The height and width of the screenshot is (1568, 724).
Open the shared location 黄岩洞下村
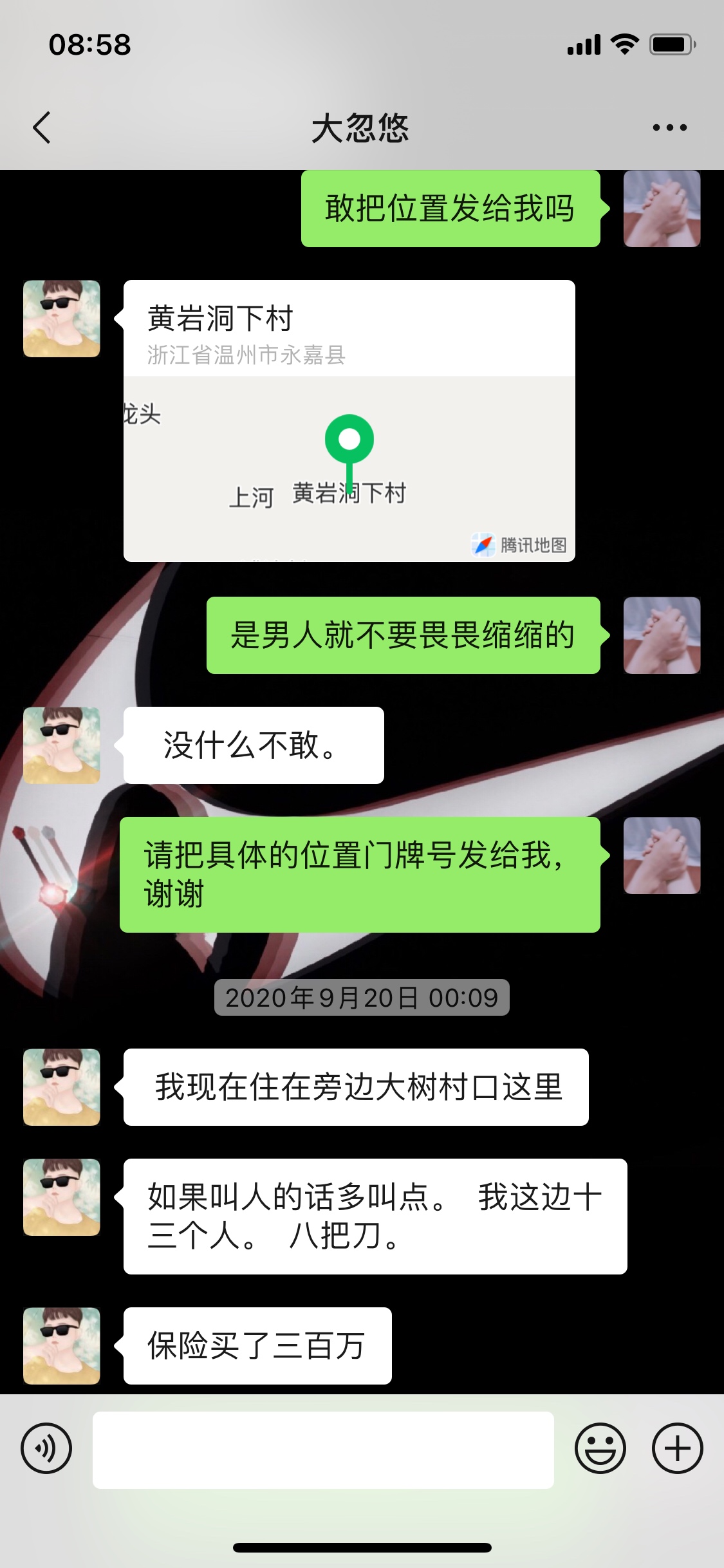pyautogui.click(x=349, y=421)
